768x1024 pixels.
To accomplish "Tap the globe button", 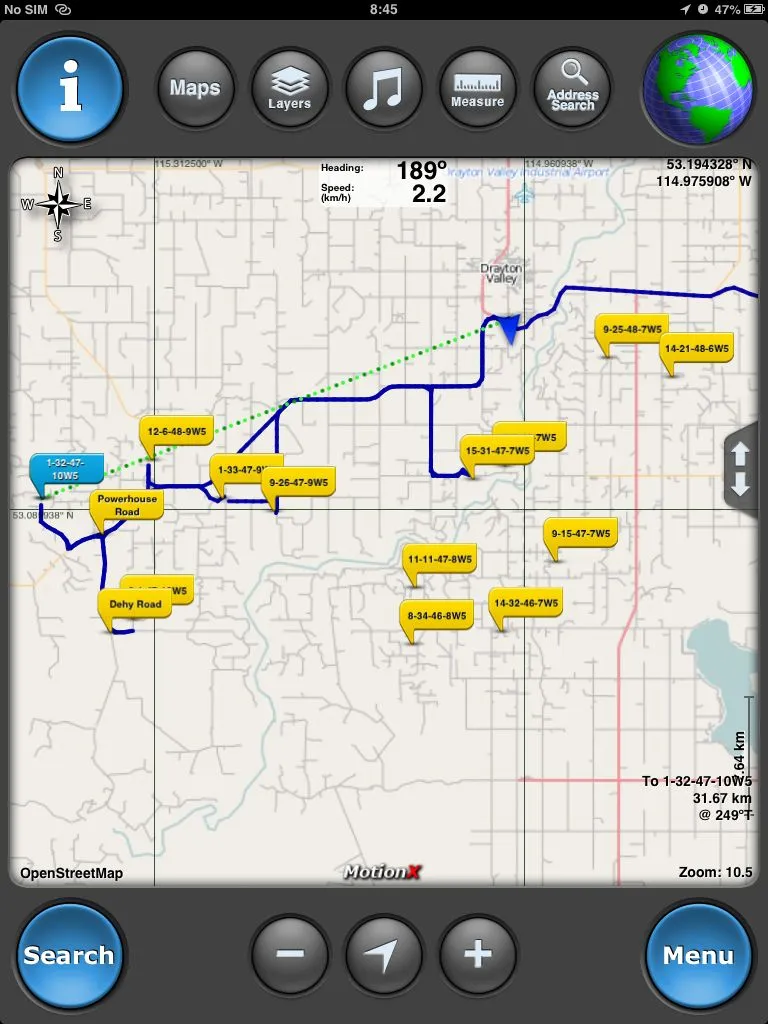I will [x=697, y=88].
